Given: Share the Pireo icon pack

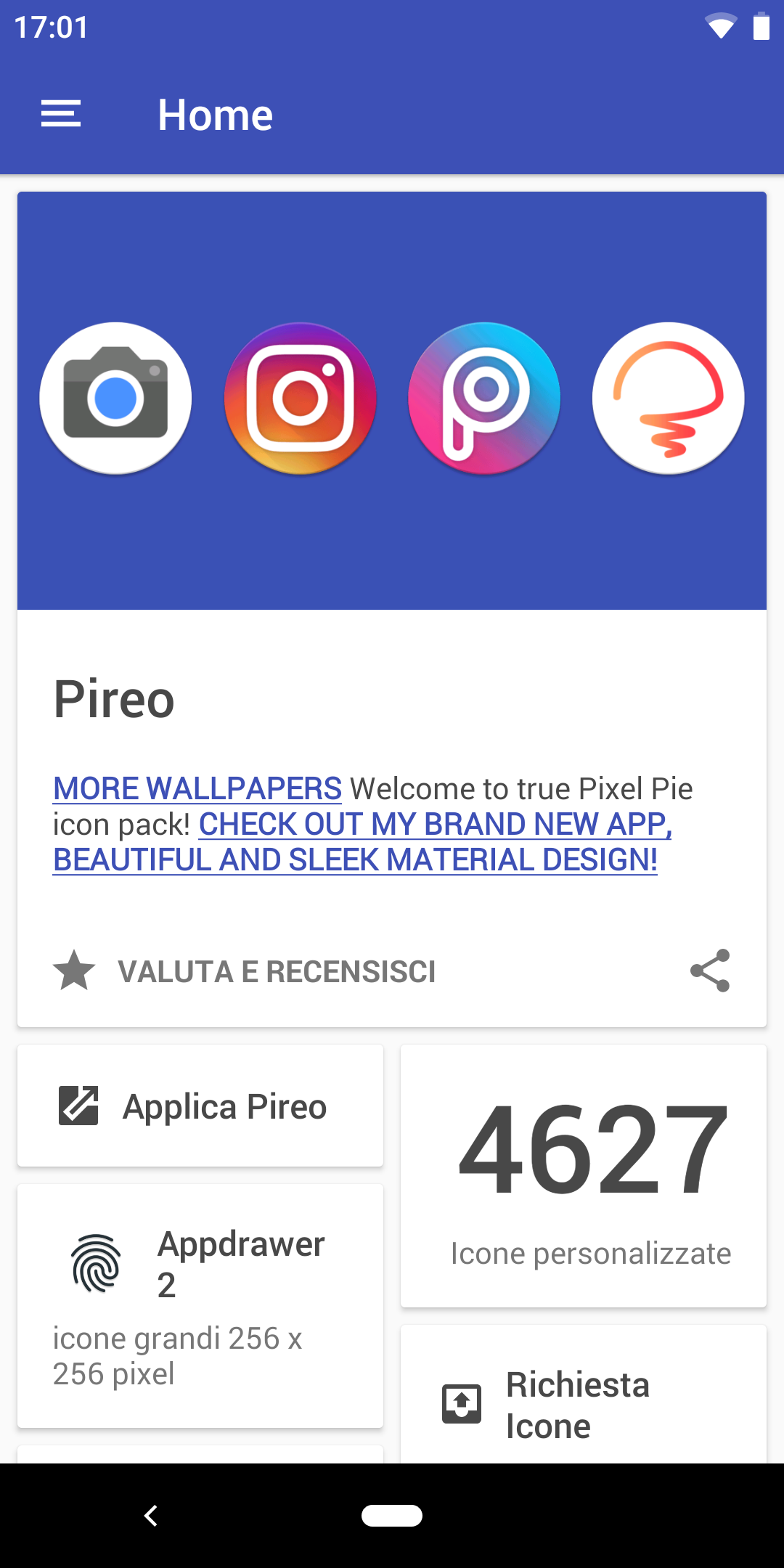Looking at the screenshot, I should point(709,971).
